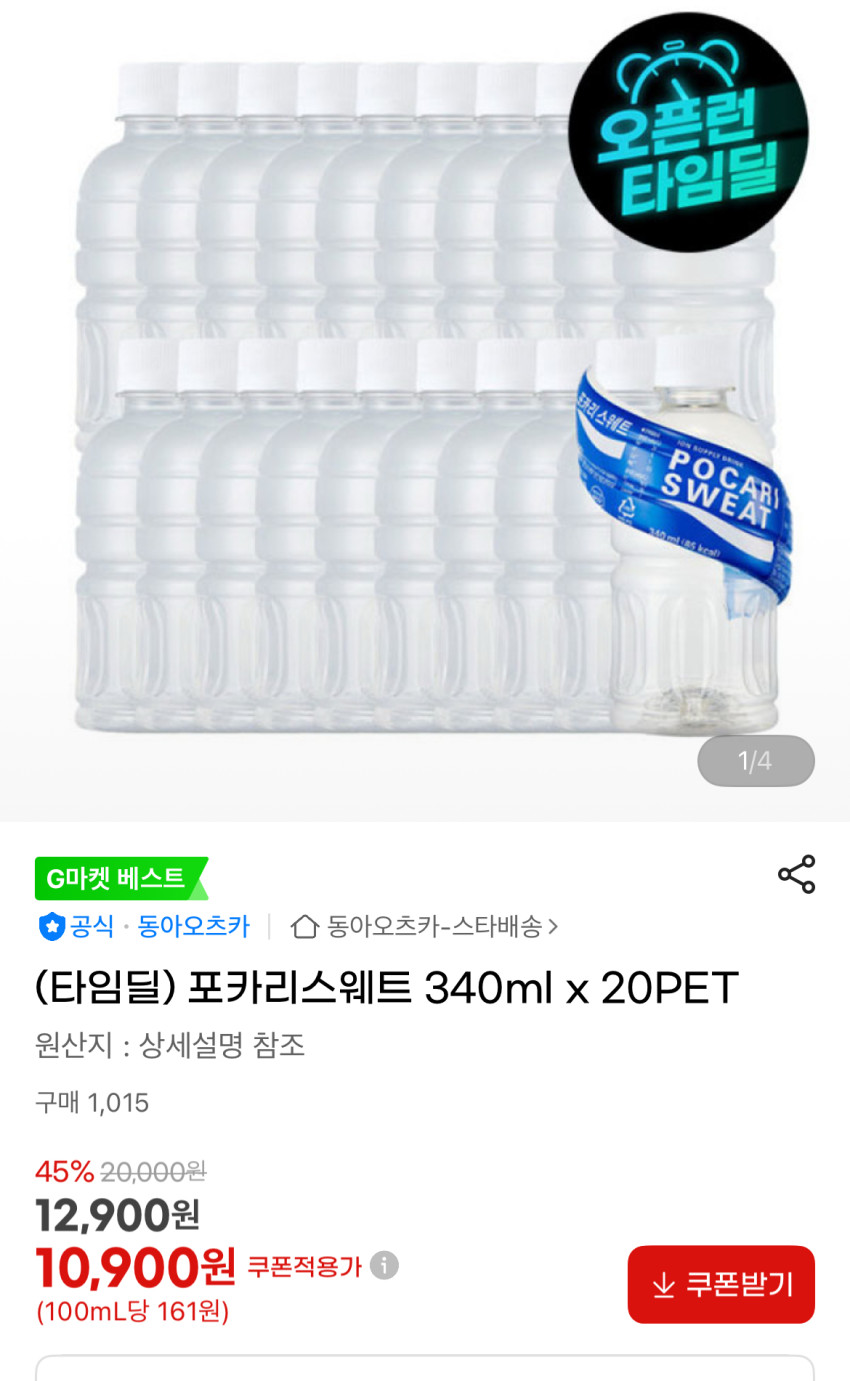This screenshot has width=850, height=1381.
Task: Tap the 쿠폰받기 coupon download button
Action: pos(721,1284)
